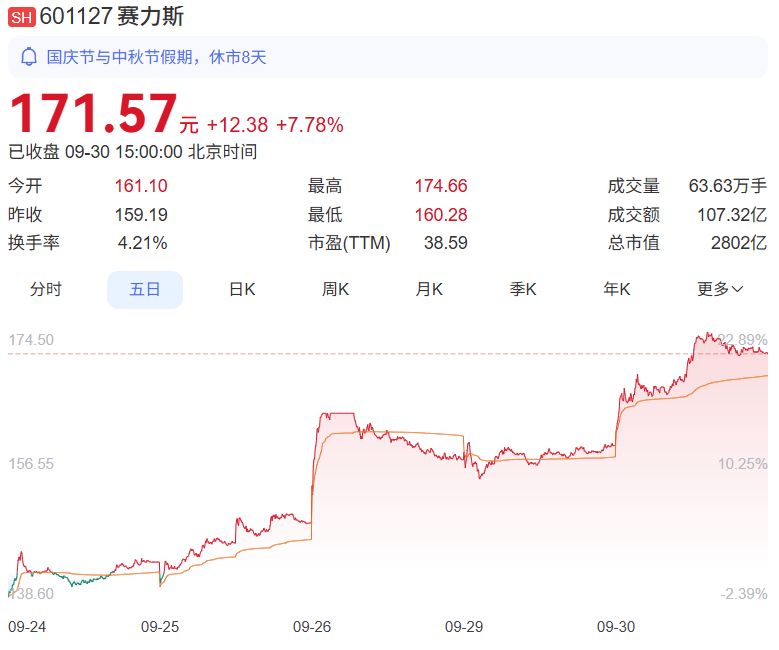This screenshot has width=779, height=650.
Task: Switch to 年K yearly chart
Action: click(x=617, y=290)
